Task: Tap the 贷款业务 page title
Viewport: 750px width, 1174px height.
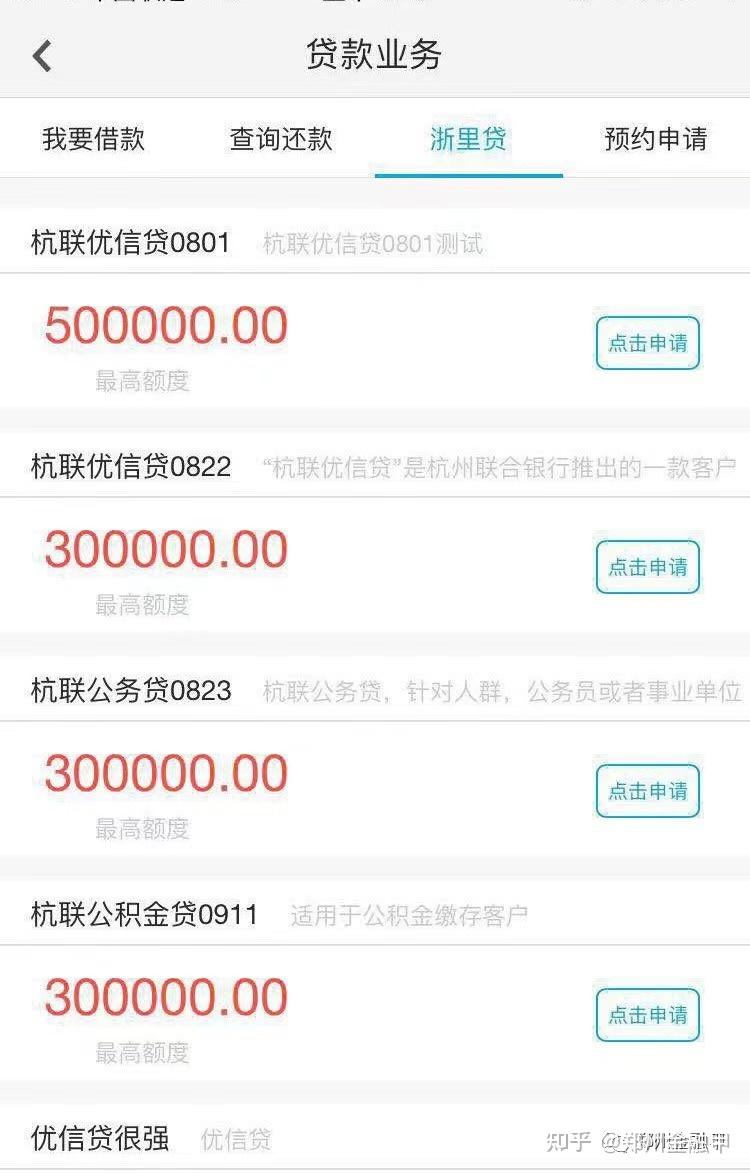Action: point(375,55)
